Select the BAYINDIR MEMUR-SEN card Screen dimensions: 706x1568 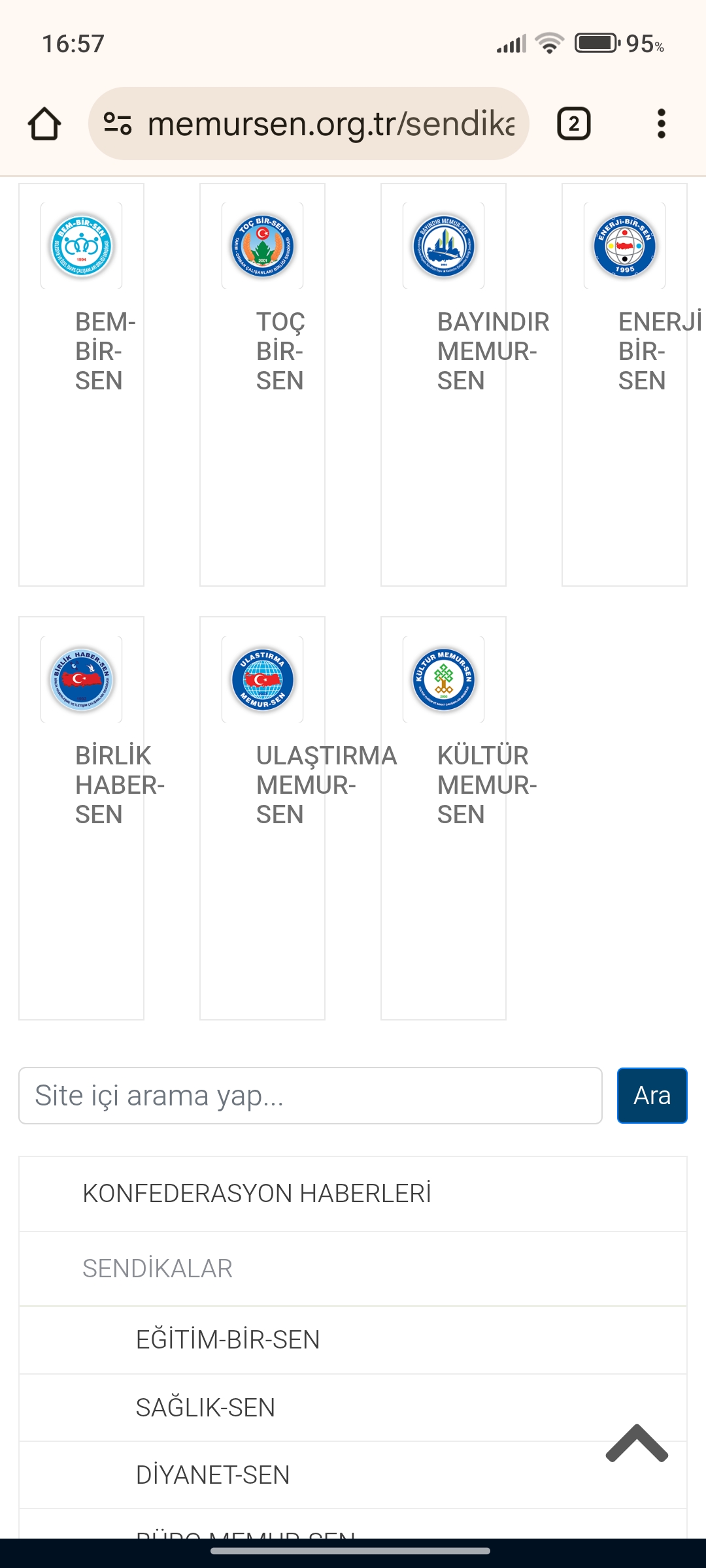point(444,385)
